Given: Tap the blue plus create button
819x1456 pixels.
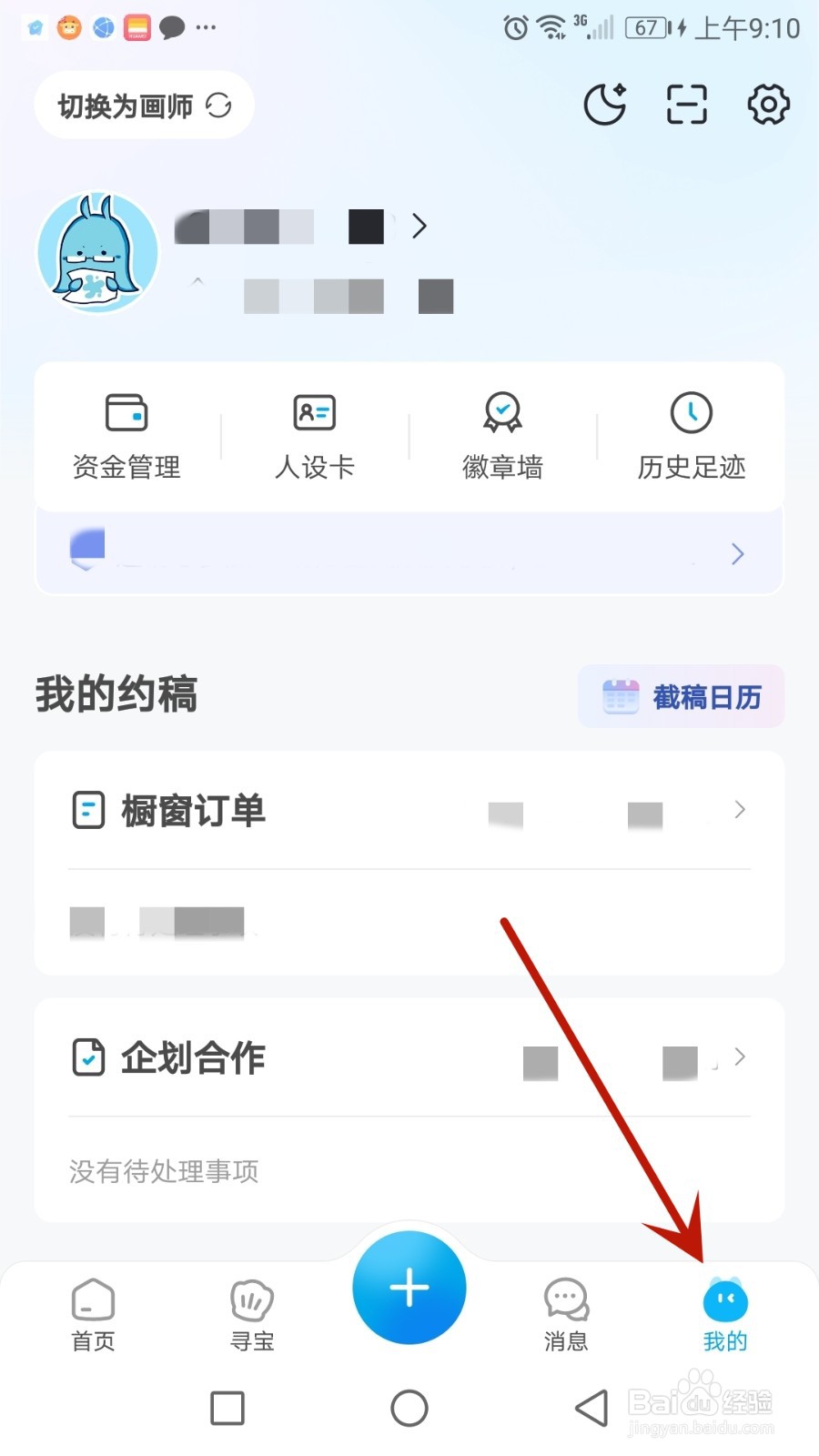Looking at the screenshot, I should pos(409,1287).
